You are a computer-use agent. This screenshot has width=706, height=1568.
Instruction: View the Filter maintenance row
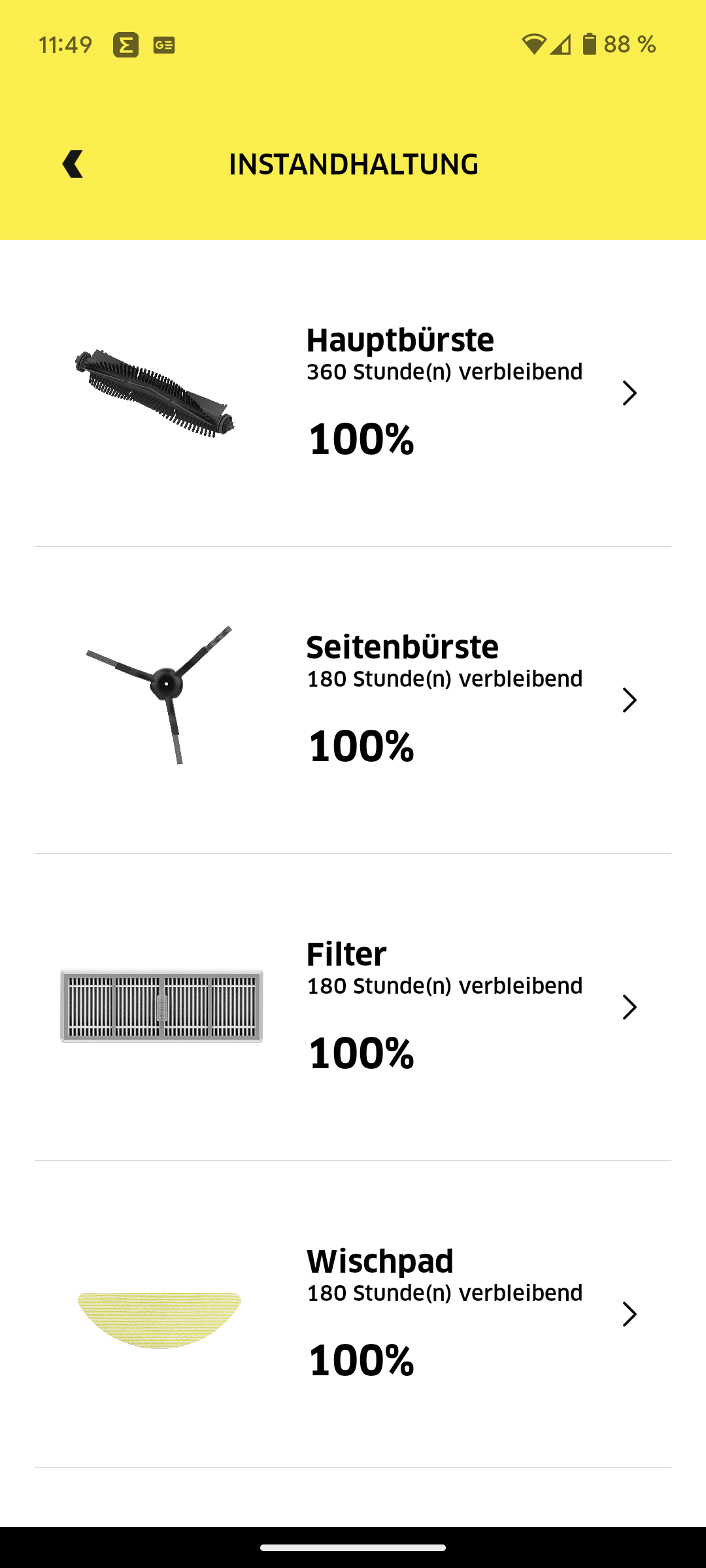point(353,1007)
